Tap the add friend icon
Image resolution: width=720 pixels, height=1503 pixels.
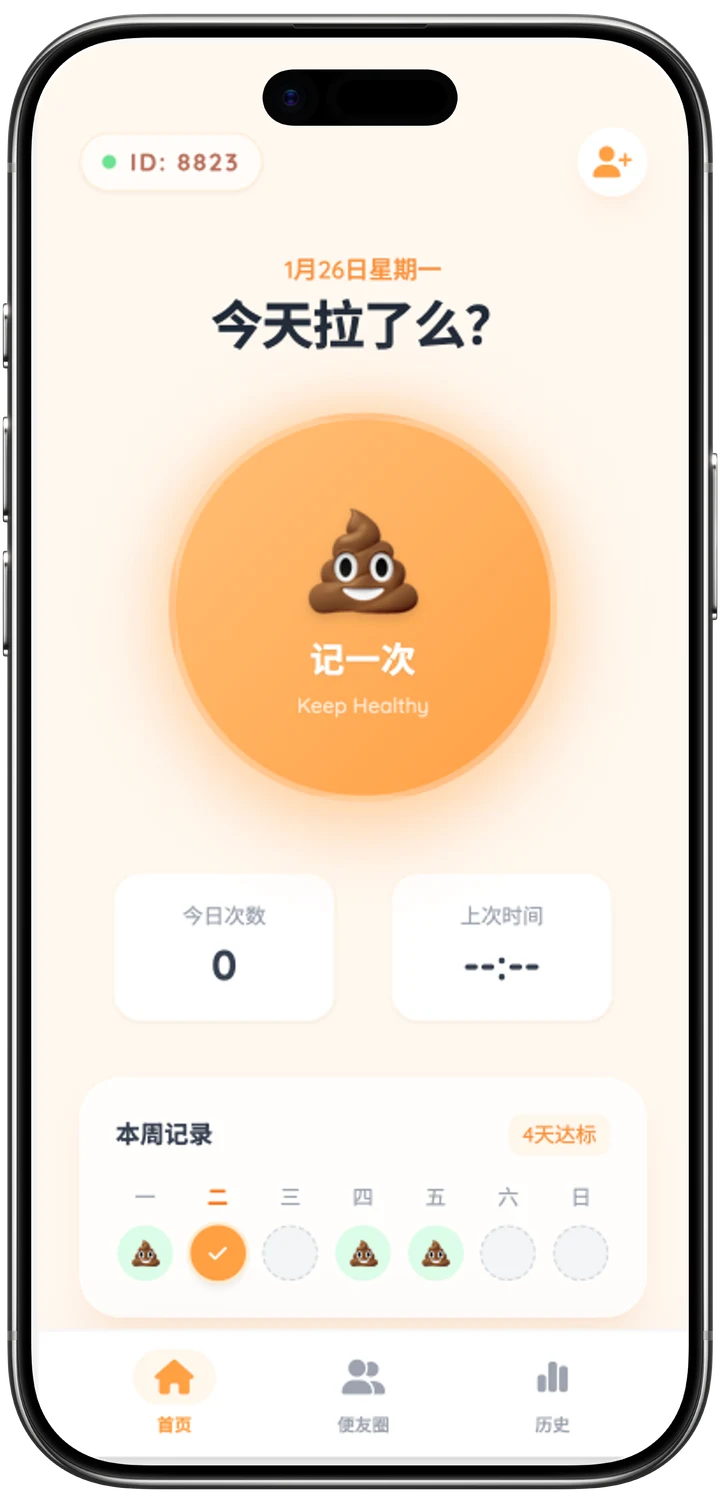pos(612,161)
